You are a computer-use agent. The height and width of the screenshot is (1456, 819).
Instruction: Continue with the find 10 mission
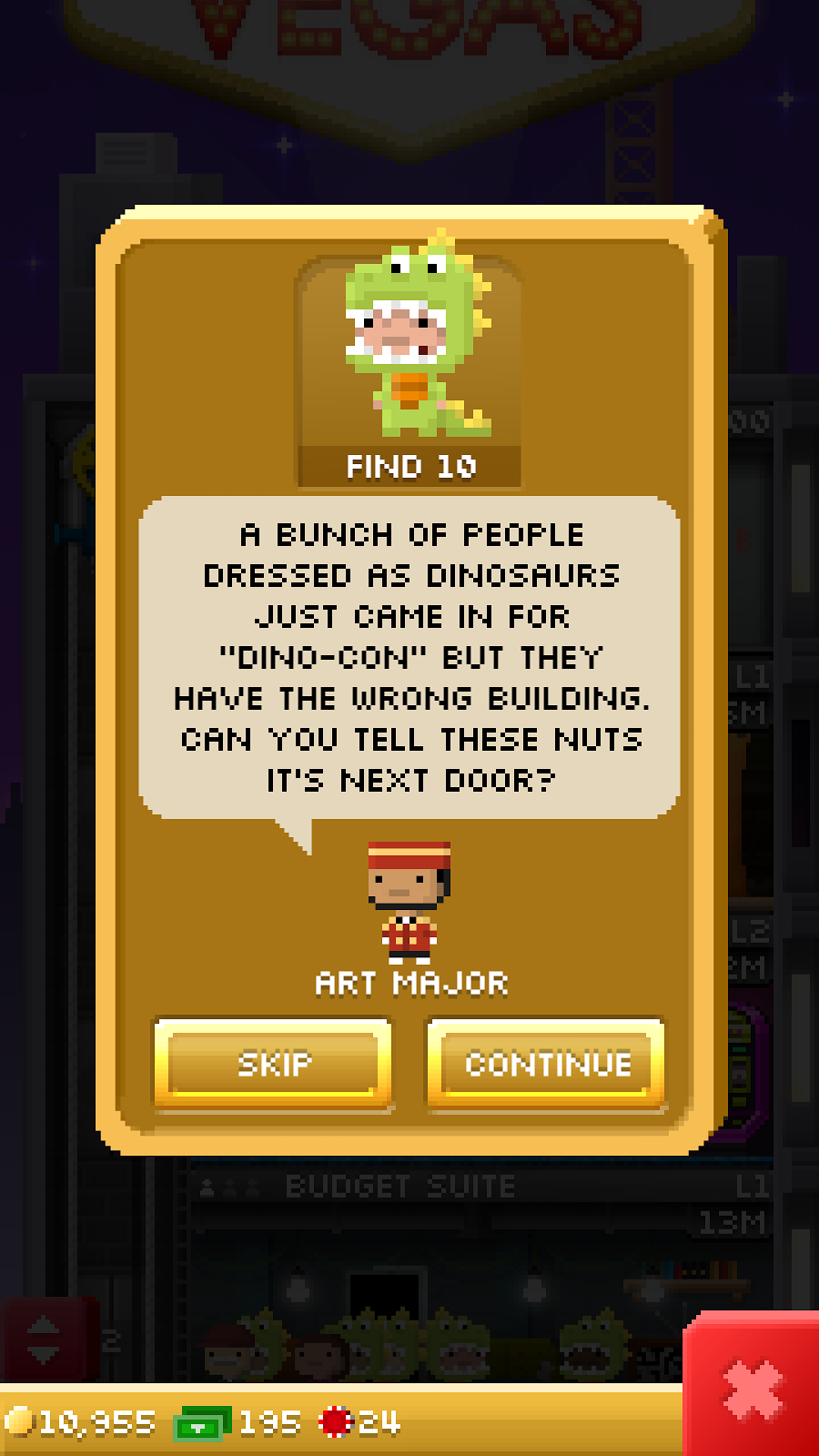click(546, 1063)
